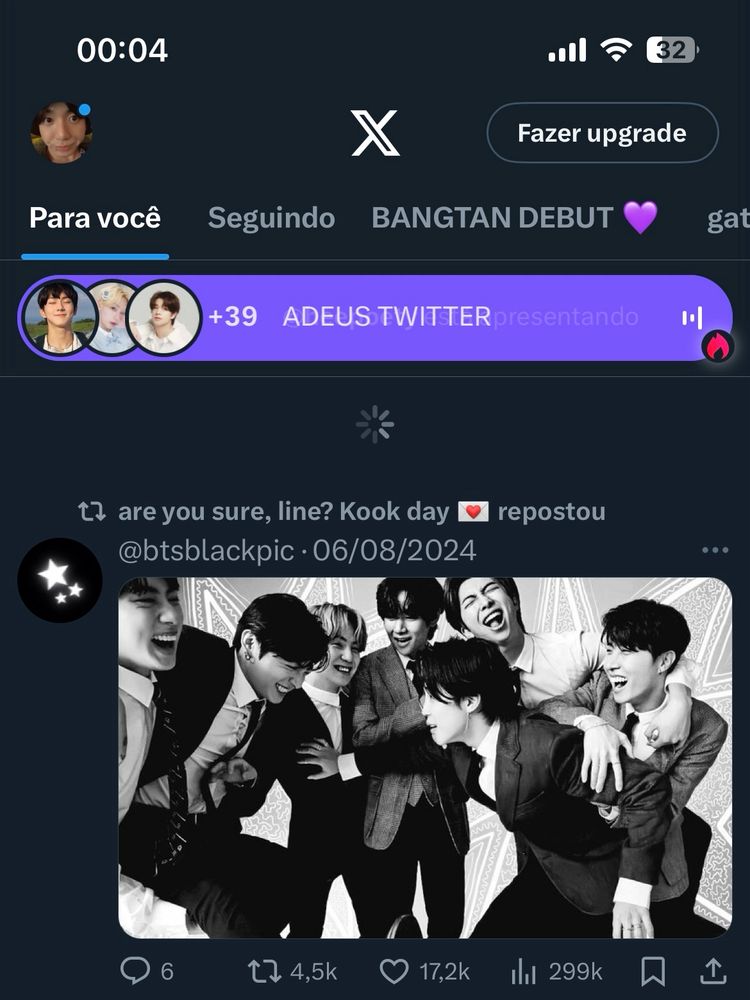Bookmark the @btsblackpic post
This screenshot has height=1000, width=750.
click(x=652, y=971)
